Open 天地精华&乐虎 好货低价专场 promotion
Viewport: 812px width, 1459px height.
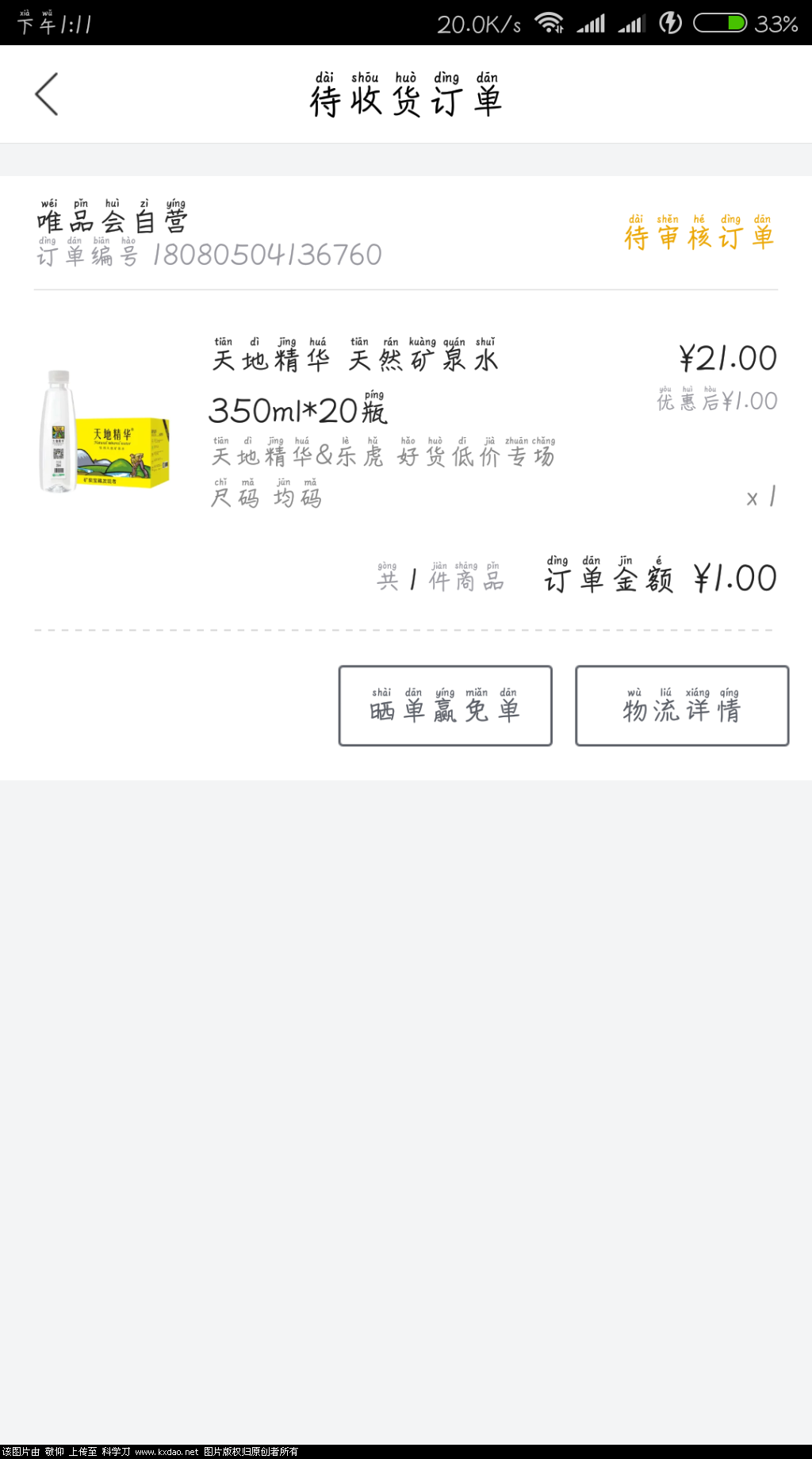[382, 455]
